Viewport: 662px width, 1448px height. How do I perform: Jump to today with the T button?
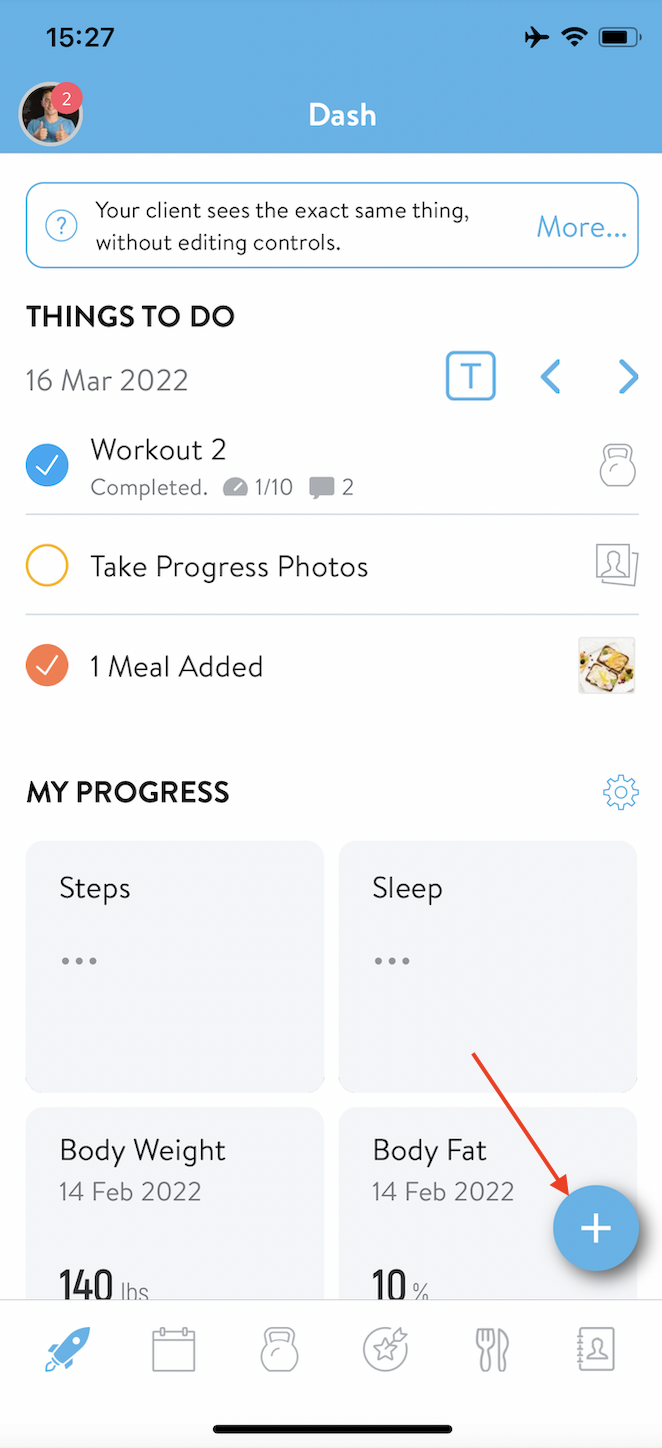pyautogui.click(x=471, y=376)
